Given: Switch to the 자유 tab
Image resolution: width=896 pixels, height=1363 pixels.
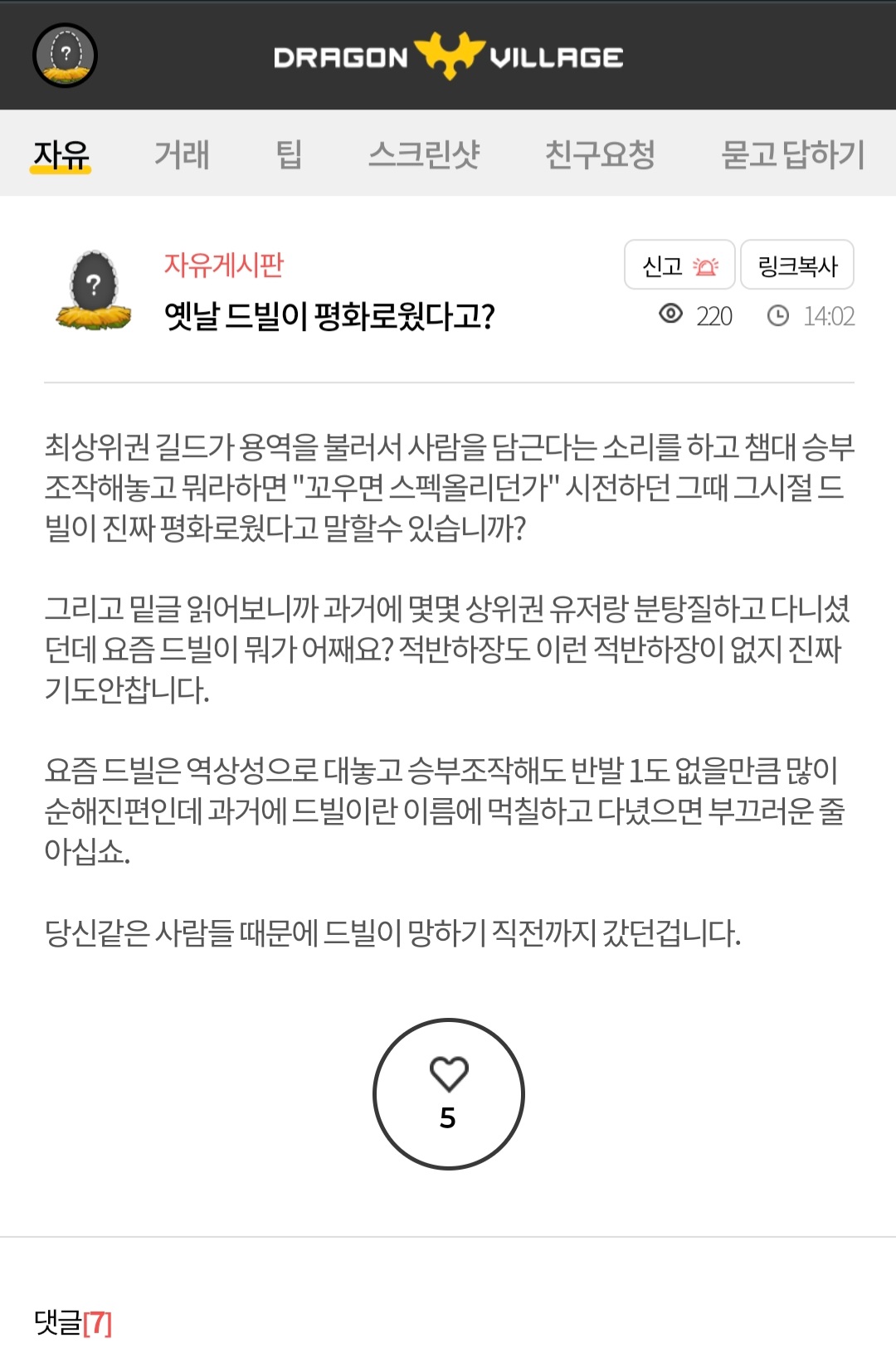Looking at the screenshot, I should click(61, 154).
